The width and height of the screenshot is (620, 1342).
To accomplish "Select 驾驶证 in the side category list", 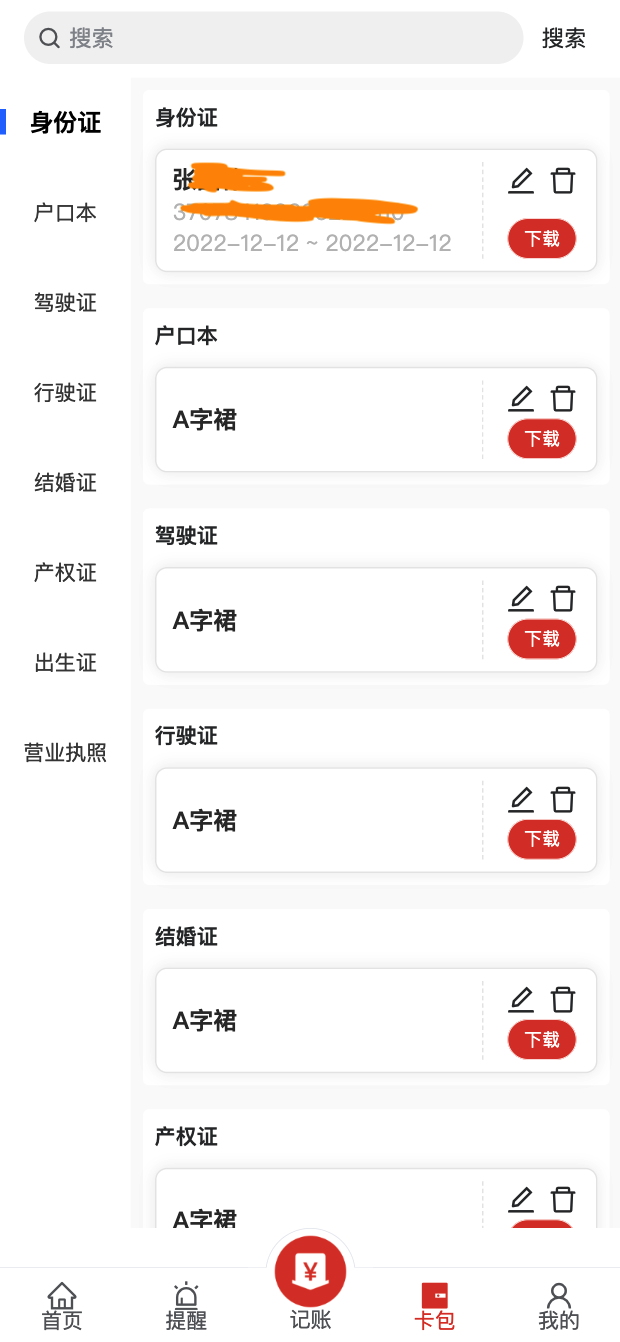I will click(x=65, y=303).
